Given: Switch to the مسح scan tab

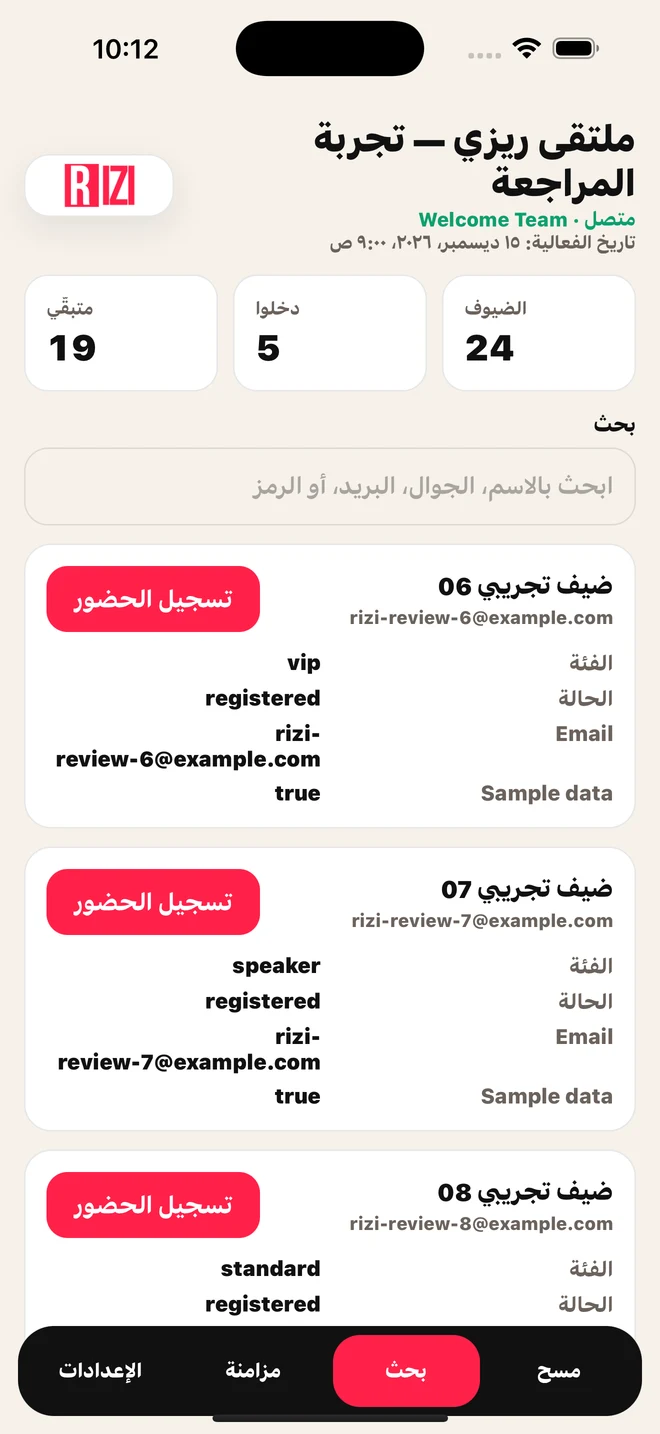Looking at the screenshot, I should 558,1371.
